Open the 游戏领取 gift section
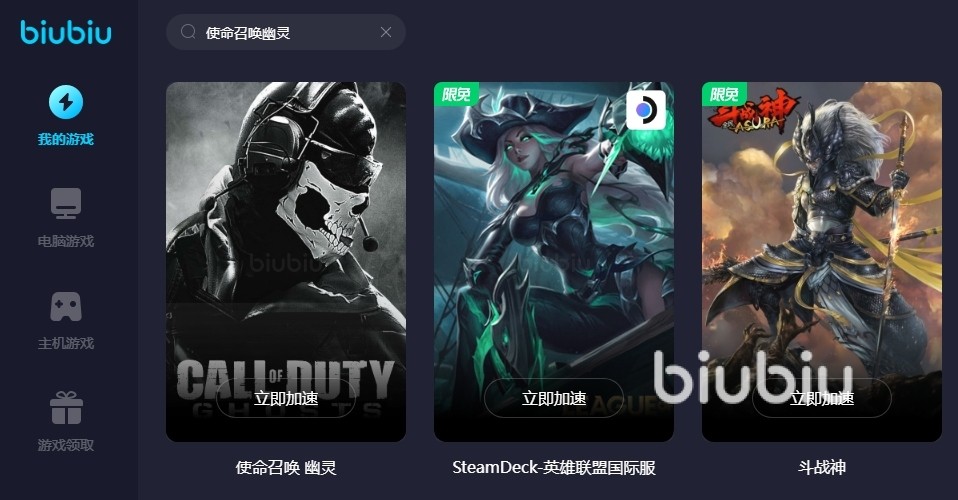The image size is (958, 500). click(66, 422)
